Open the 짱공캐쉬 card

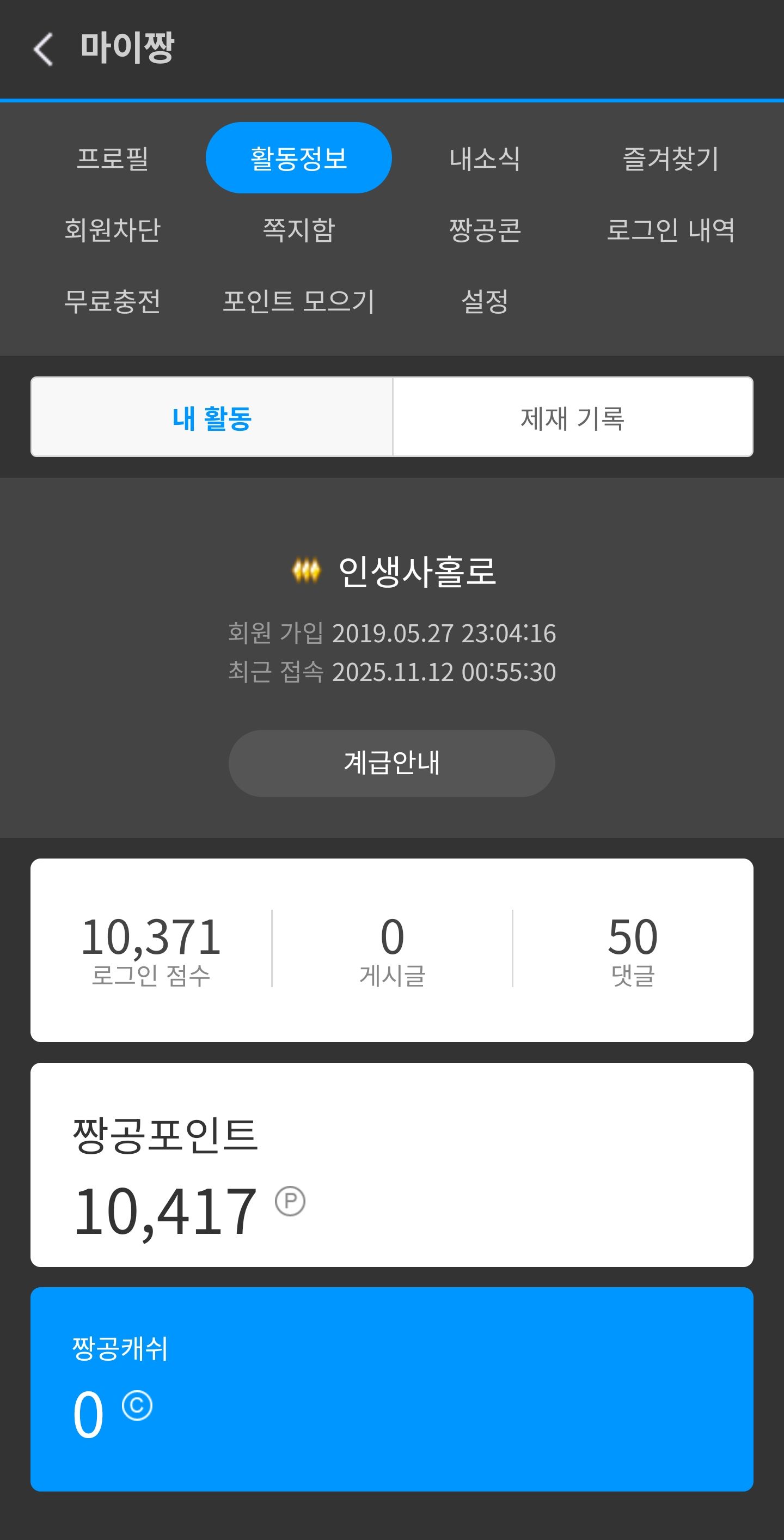(391, 1388)
